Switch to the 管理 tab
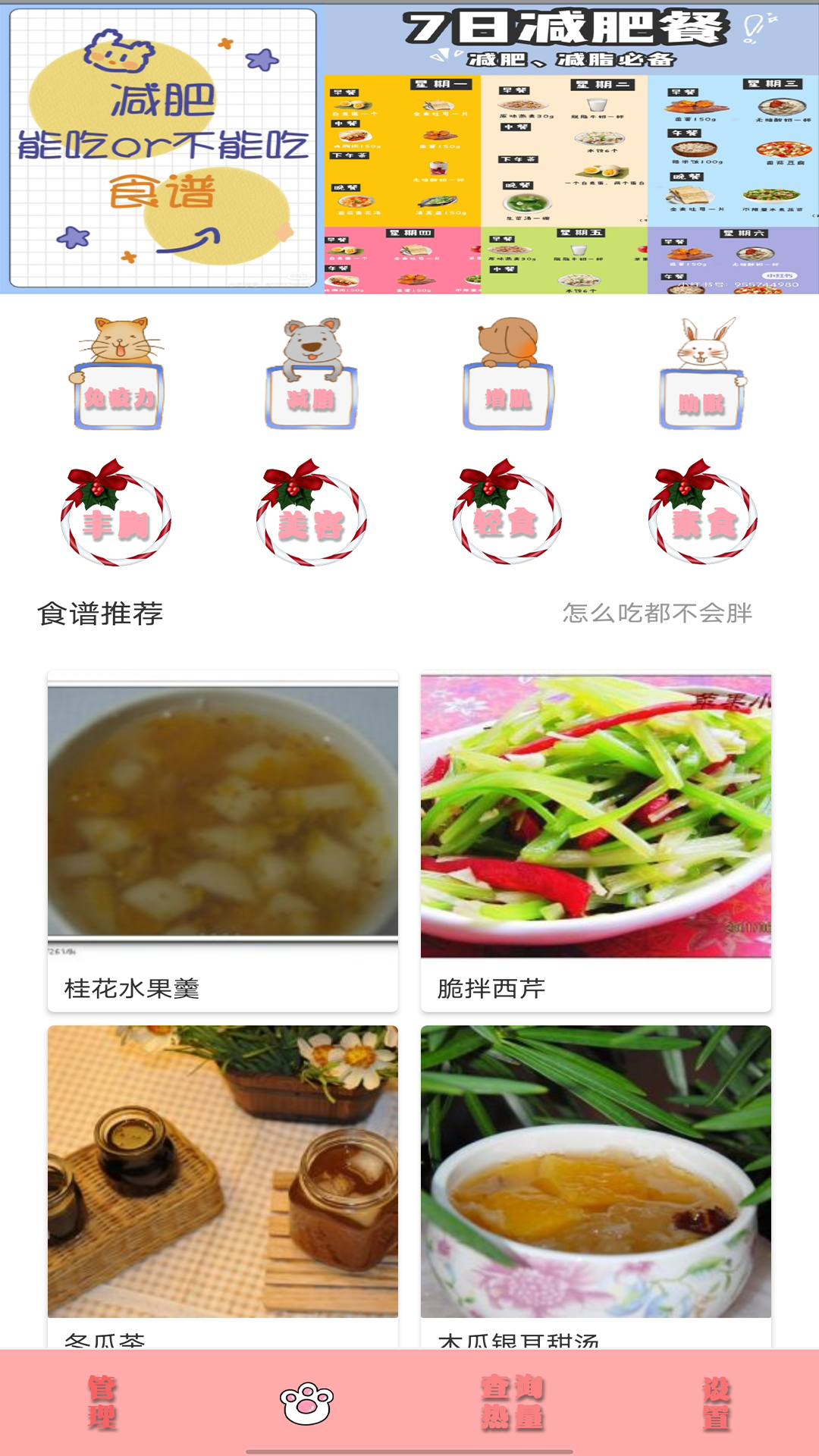Viewport: 819px width, 1456px height. coord(102,1402)
